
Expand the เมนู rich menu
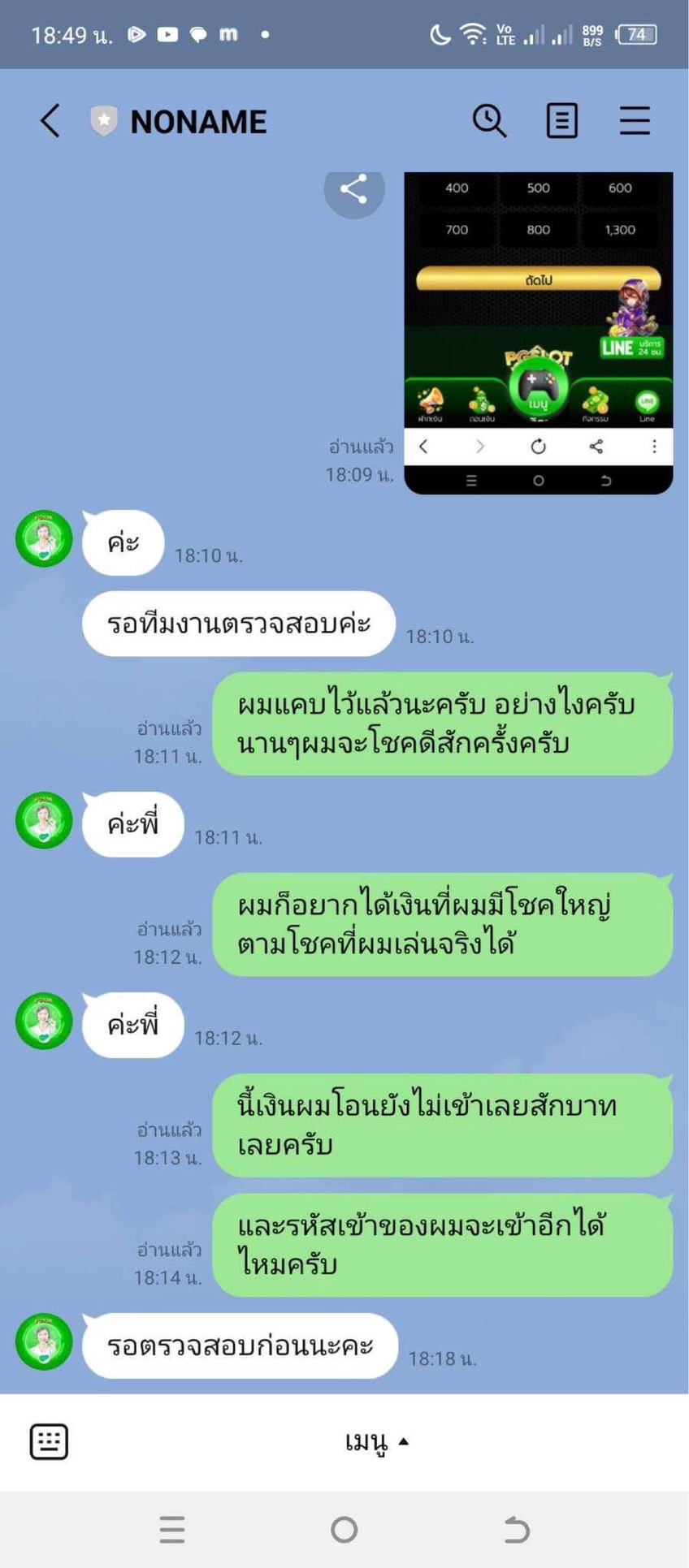pyautogui.click(x=375, y=1441)
